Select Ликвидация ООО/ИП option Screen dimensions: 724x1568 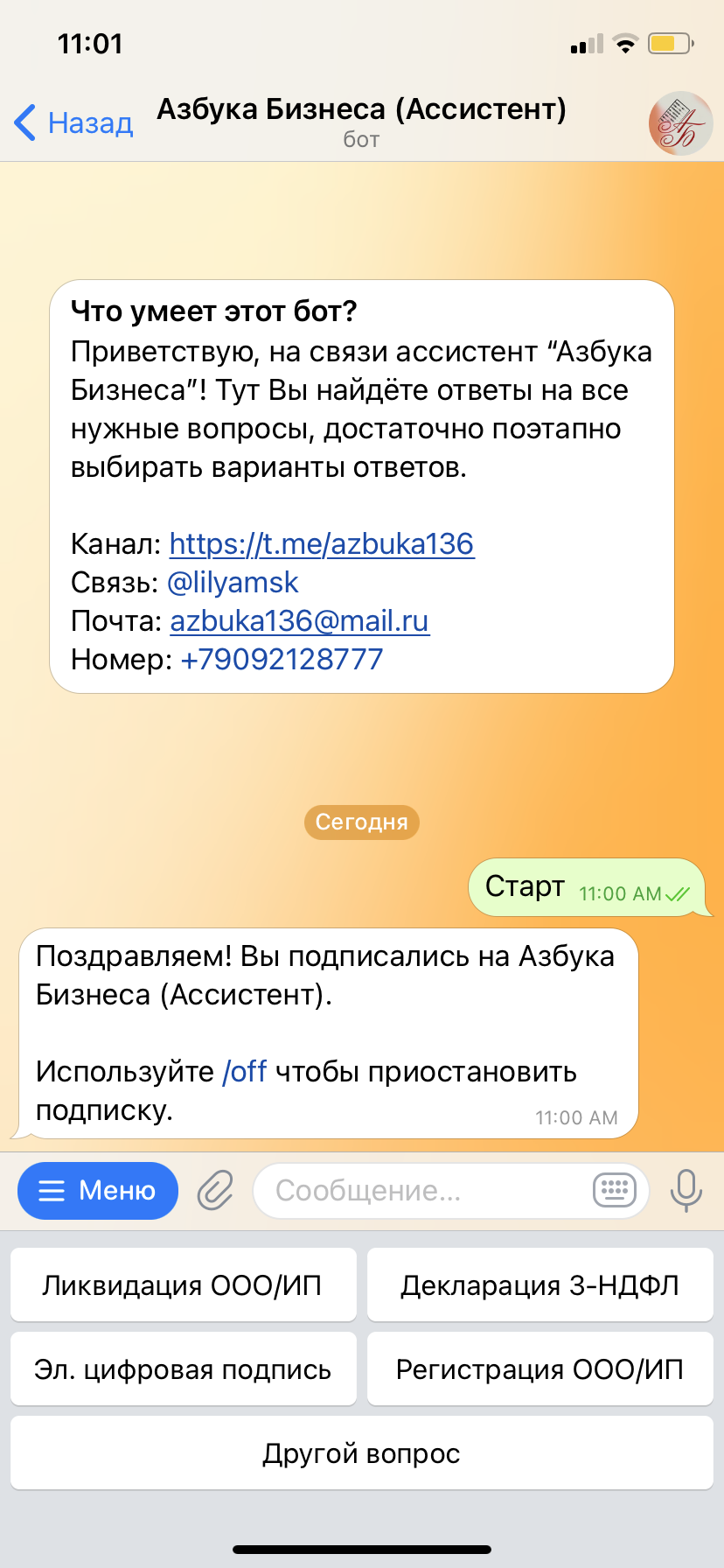pyautogui.click(x=183, y=1285)
